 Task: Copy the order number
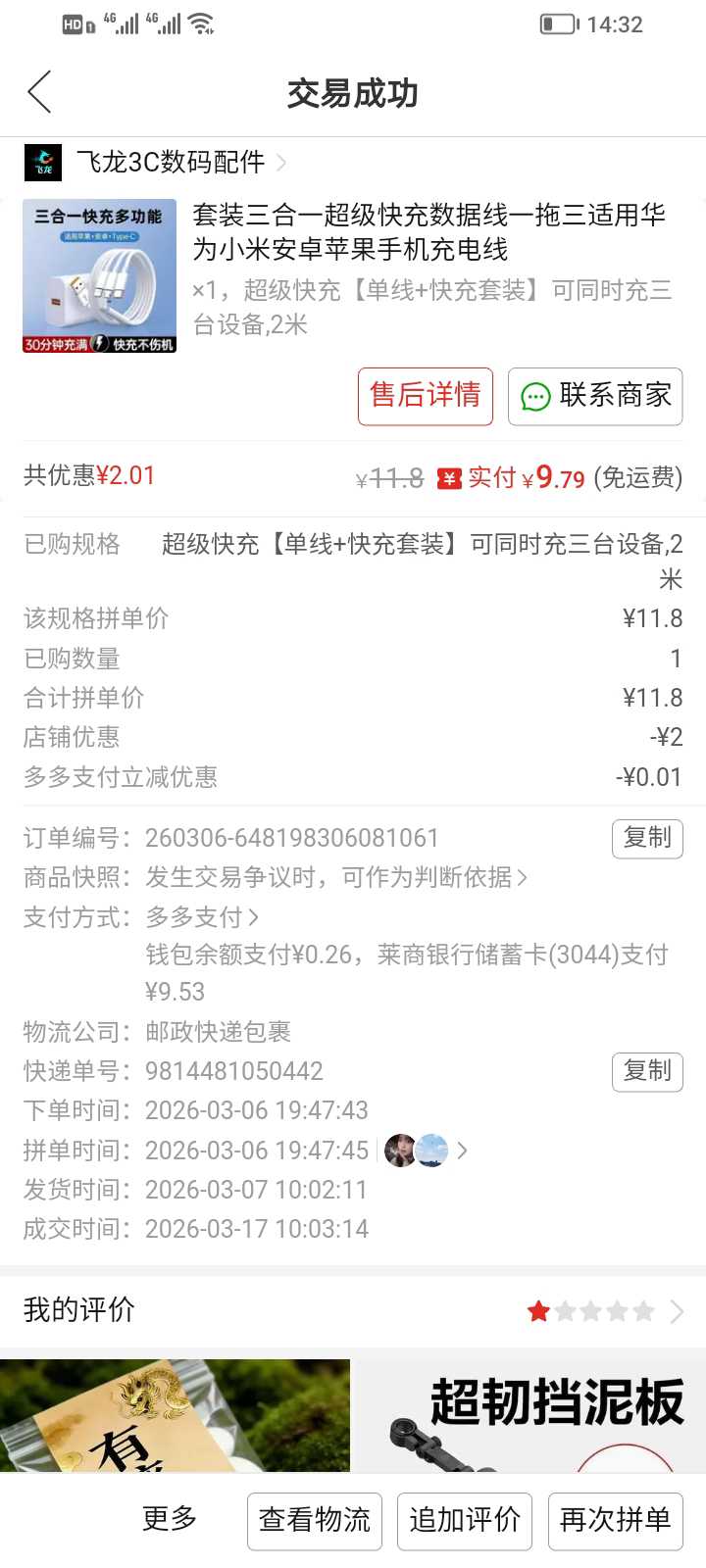point(647,838)
